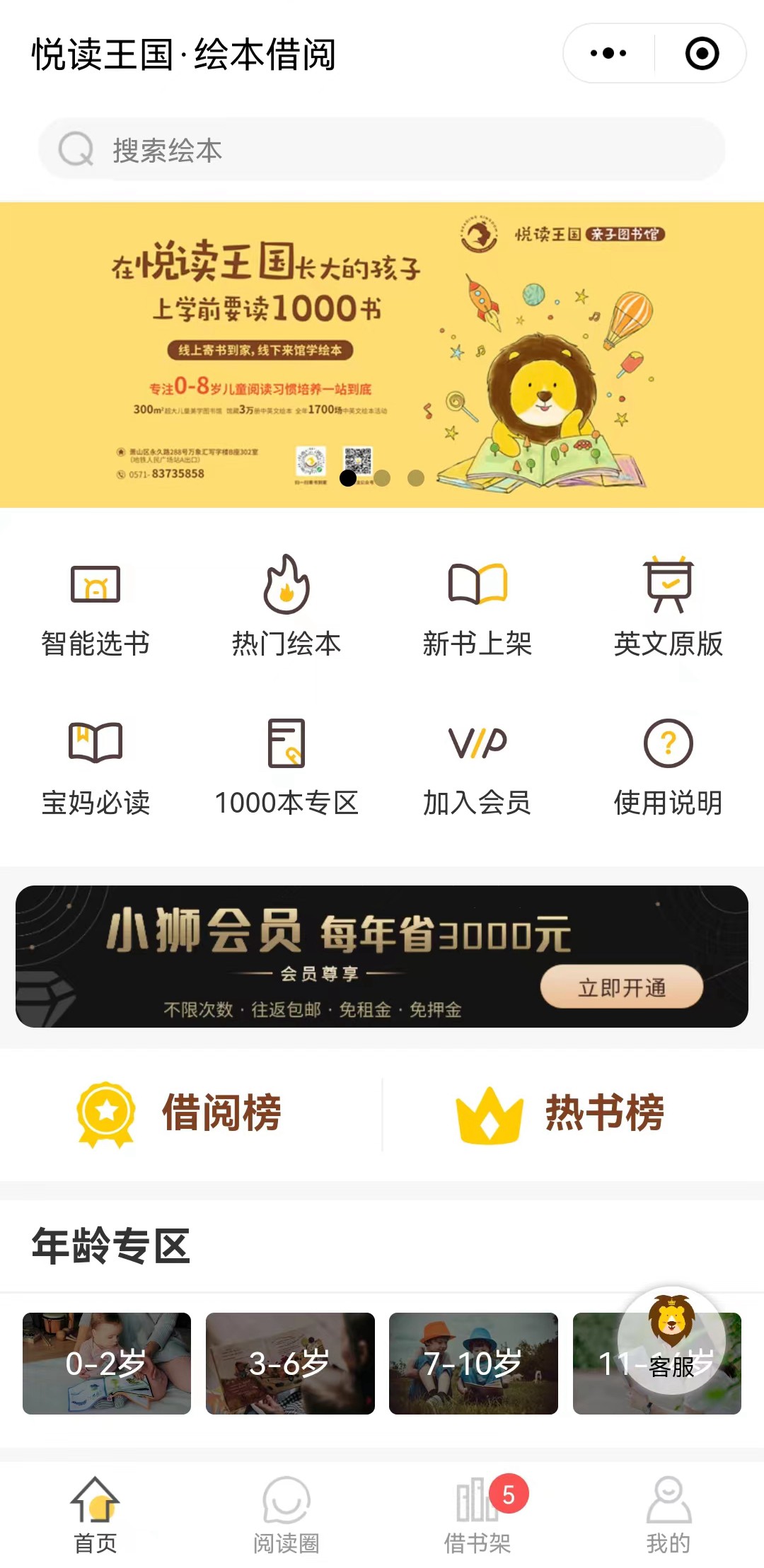Screen dimensions: 764x1568
Task: Browse 热门绘本 popular picture books
Action: [x=286, y=606]
